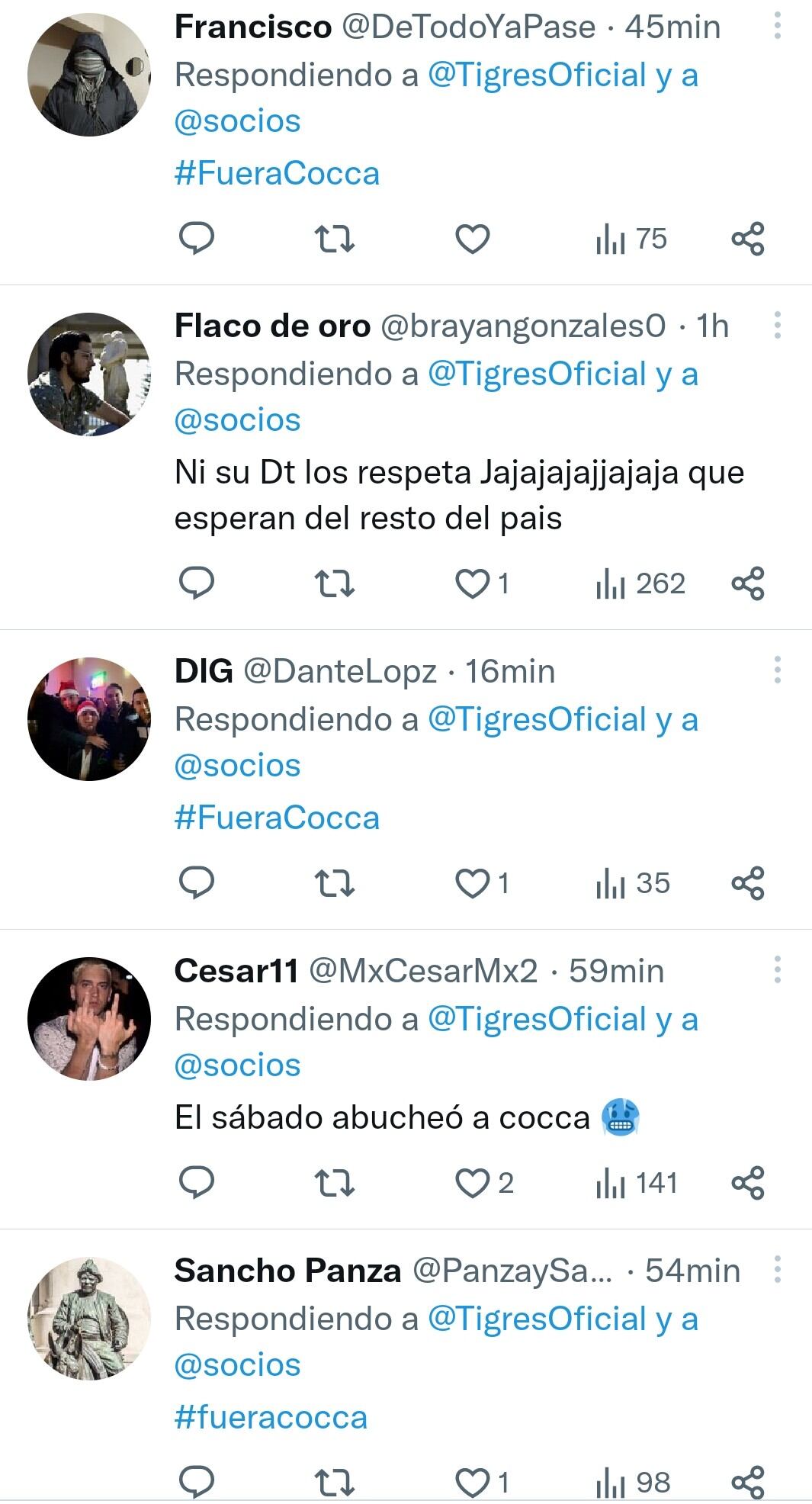812x1504 pixels.
Task: Reply to DIG's tweet
Action: click(196, 883)
